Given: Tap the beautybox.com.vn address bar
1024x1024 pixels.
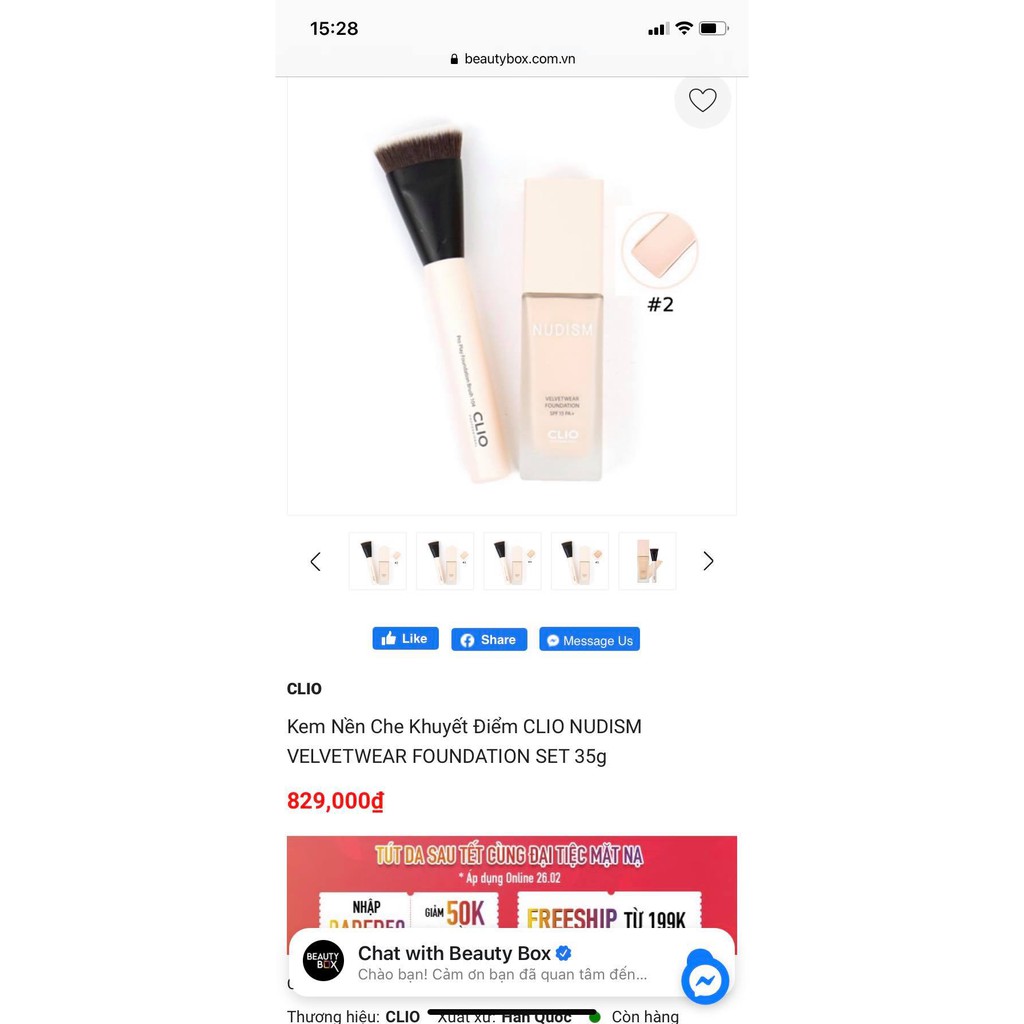Looking at the screenshot, I should 512,59.
